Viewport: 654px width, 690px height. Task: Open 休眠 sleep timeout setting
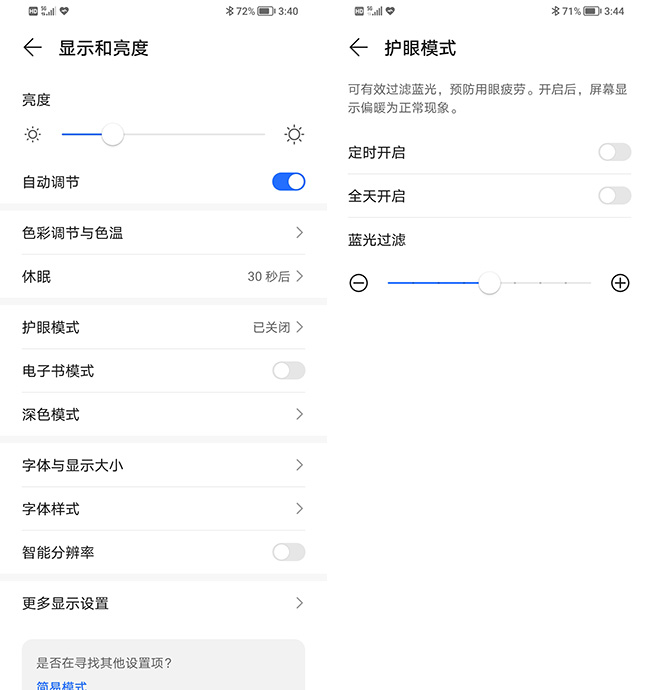163,276
